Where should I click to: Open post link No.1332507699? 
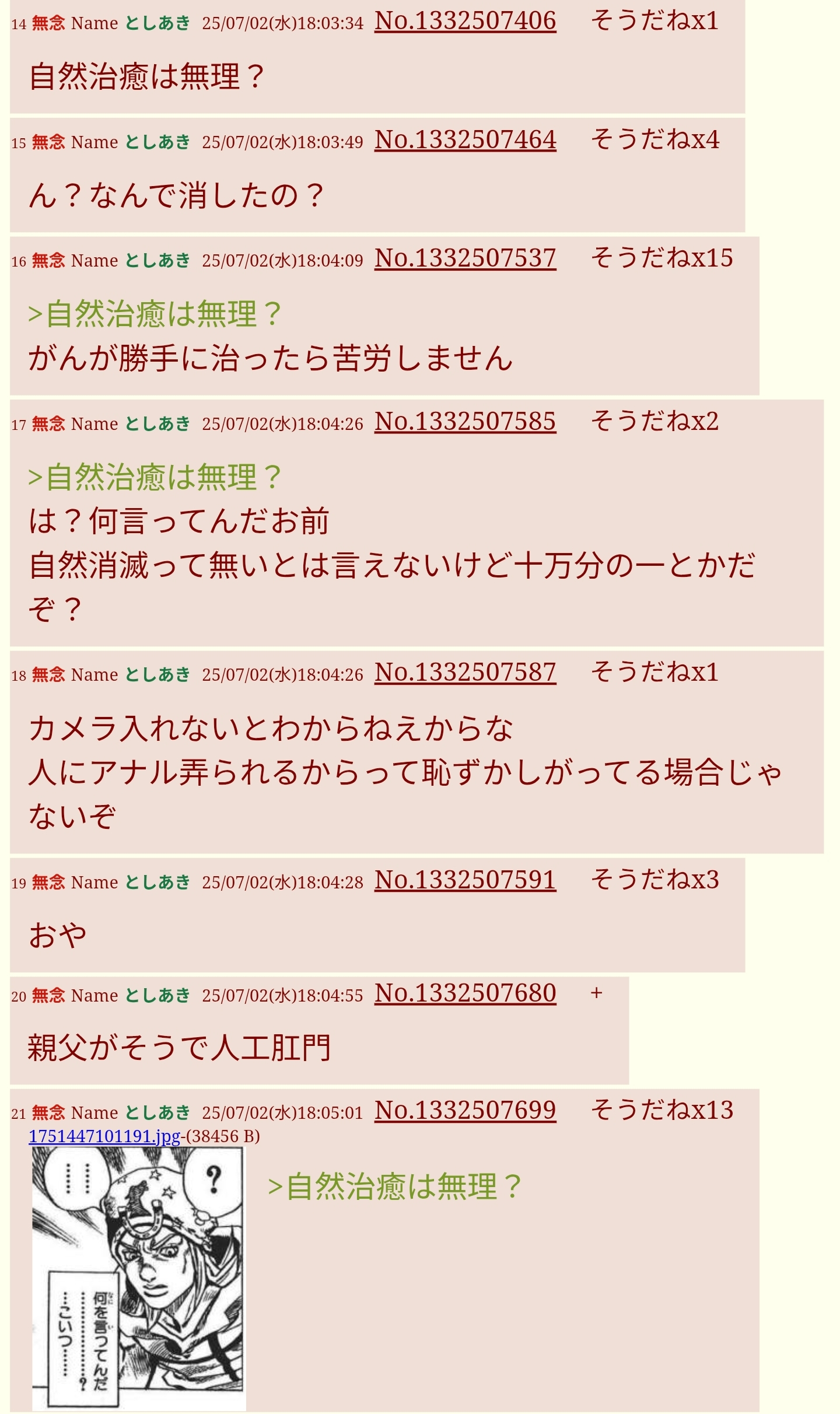pyautogui.click(x=465, y=1110)
